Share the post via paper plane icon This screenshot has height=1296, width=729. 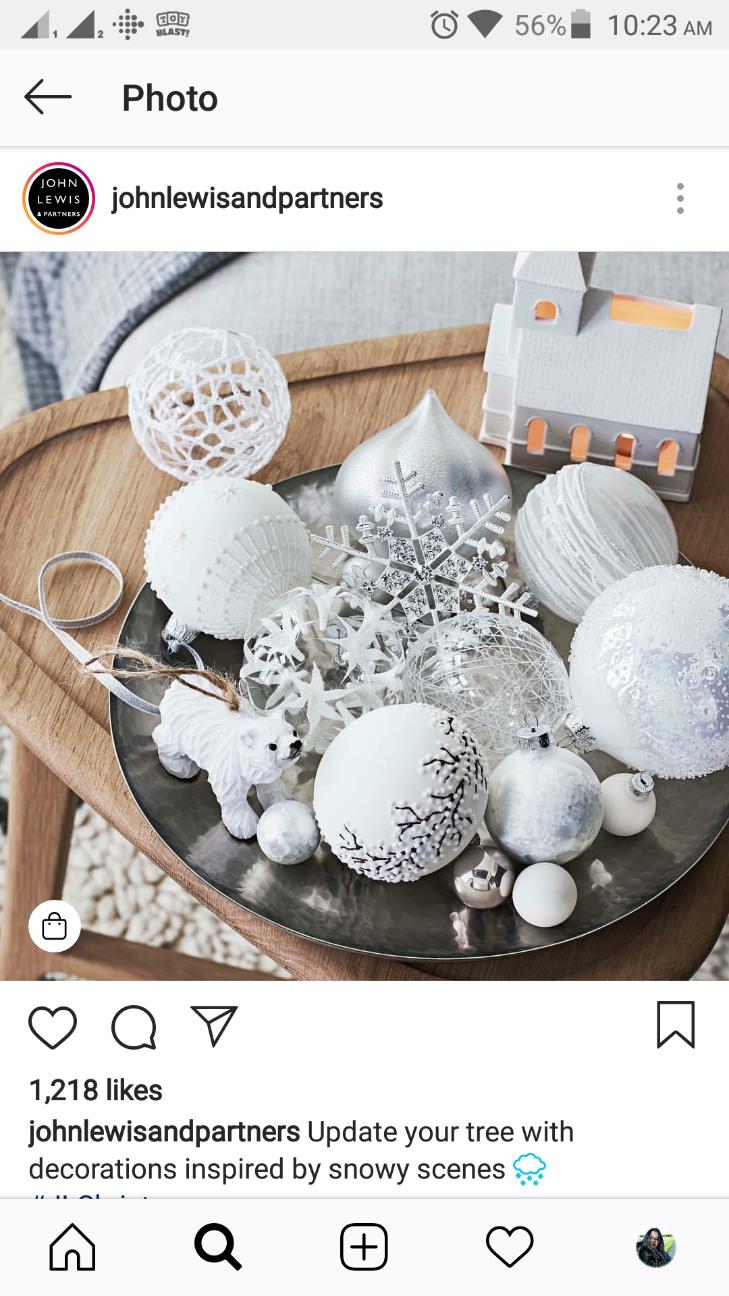pyautogui.click(x=213, y=1026)
